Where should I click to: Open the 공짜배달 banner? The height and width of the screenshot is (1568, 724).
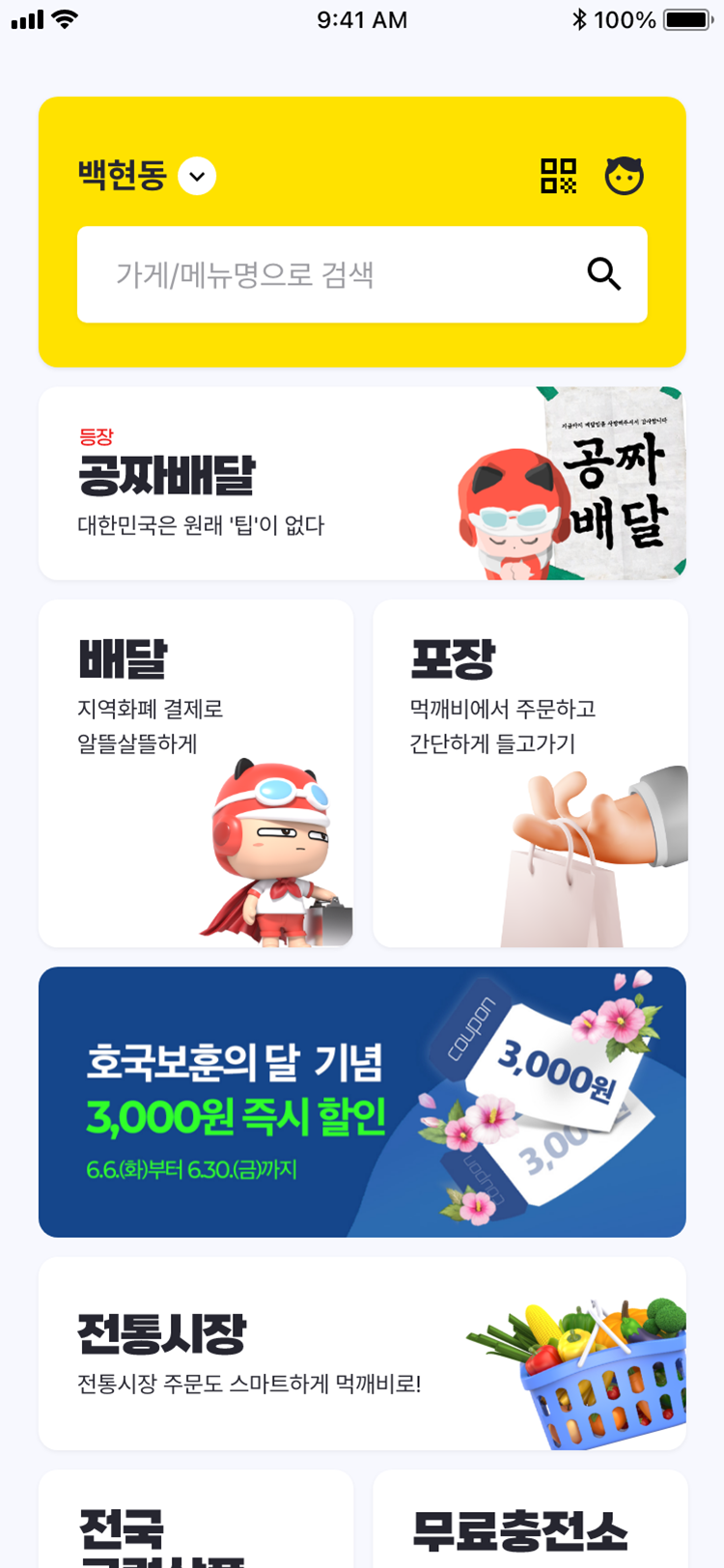click(x=362, y=484)
